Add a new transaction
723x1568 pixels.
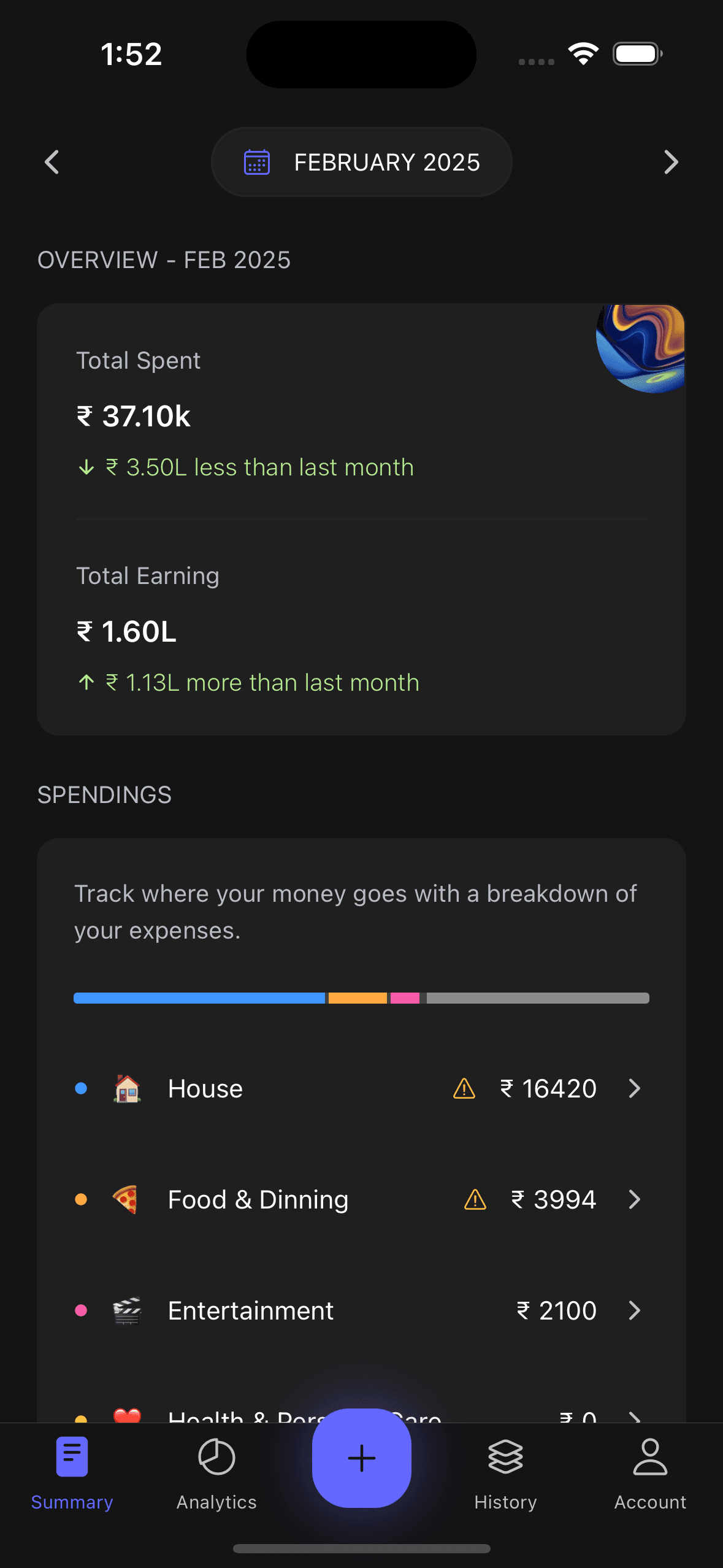point(362,1458)
